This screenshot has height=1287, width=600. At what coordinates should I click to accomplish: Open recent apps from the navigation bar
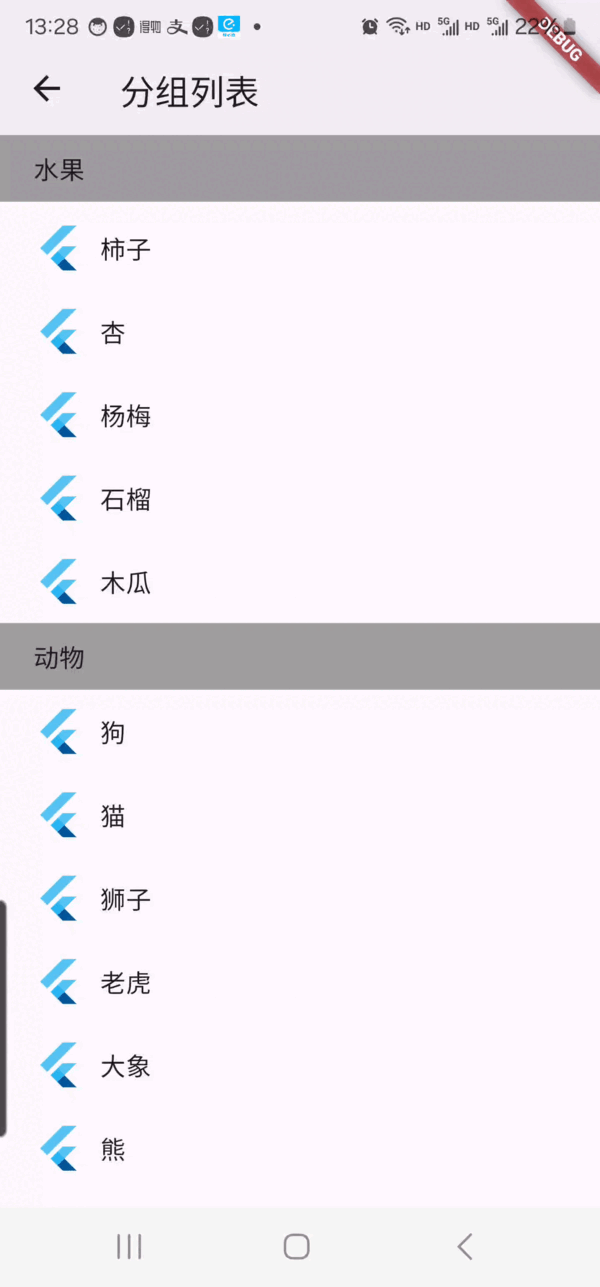point(129,1246)
